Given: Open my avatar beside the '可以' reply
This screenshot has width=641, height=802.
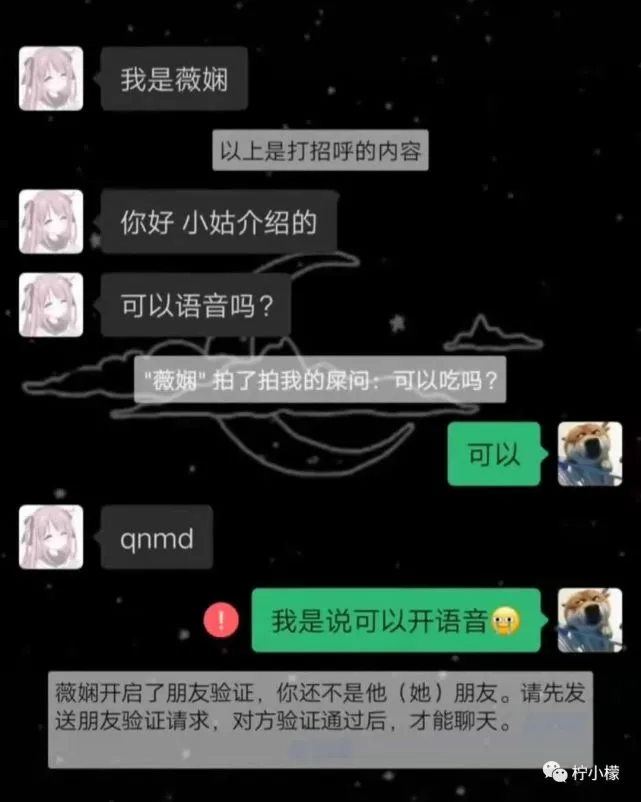Looking at the screenshot, I should tap(589, 454).
